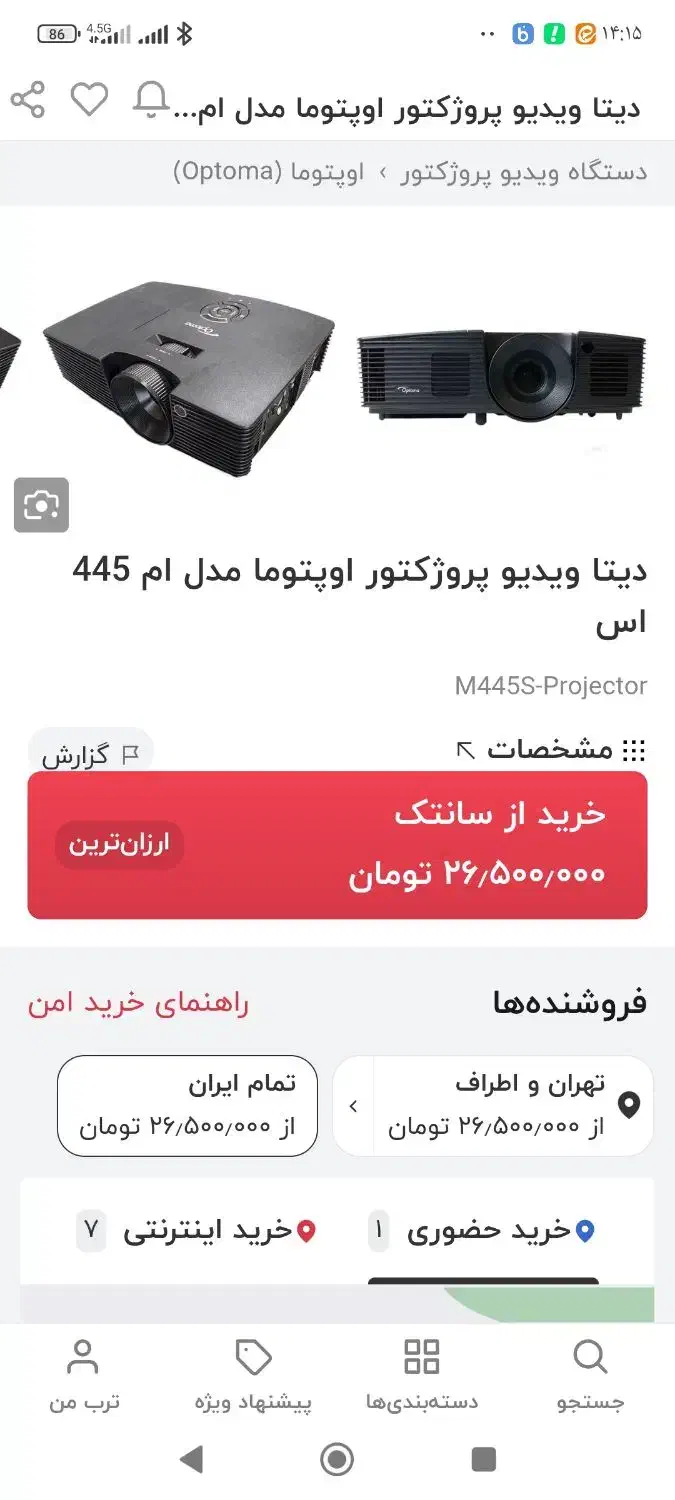
Task: Tap the گزارش report chip
Action: (x=90, y=755)
